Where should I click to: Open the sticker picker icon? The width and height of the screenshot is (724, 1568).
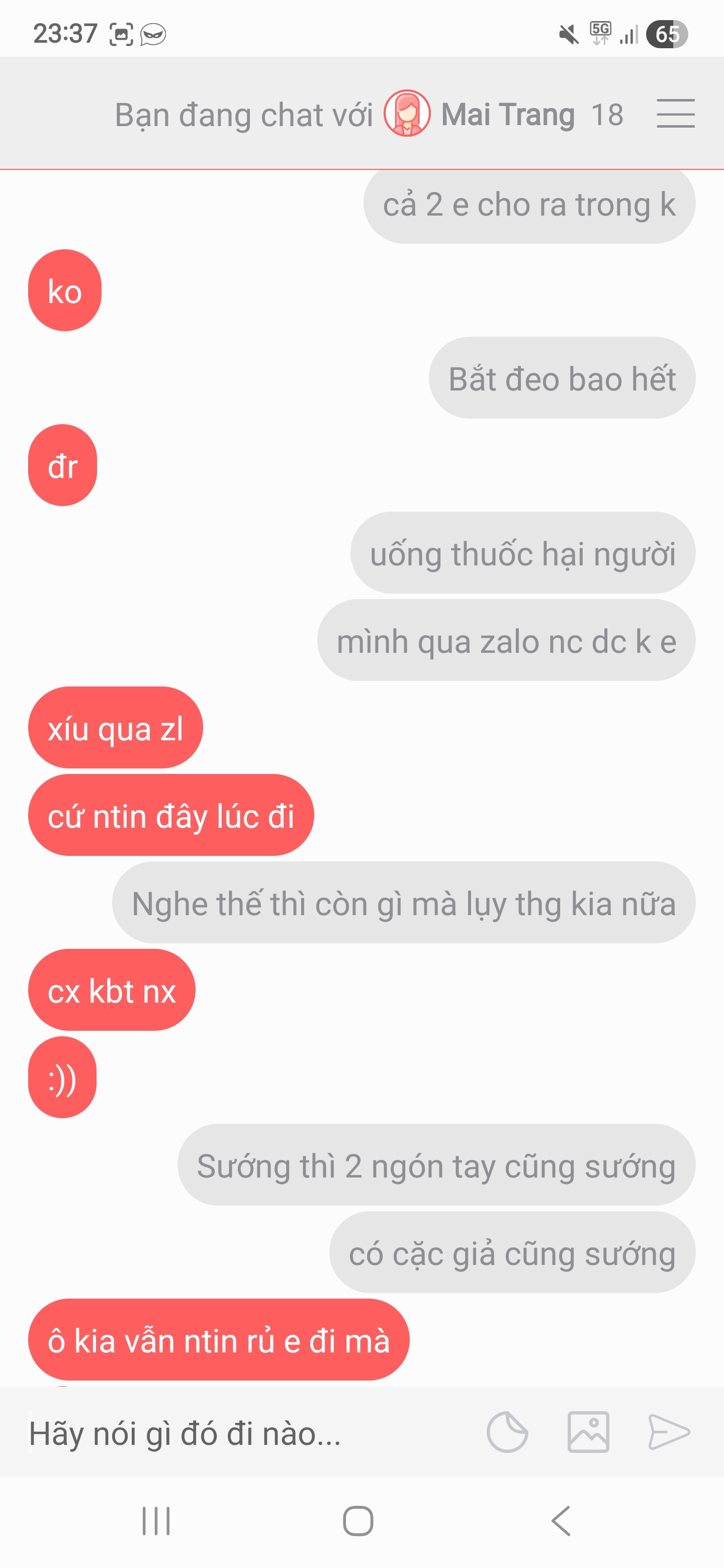tap(507, 1432)
